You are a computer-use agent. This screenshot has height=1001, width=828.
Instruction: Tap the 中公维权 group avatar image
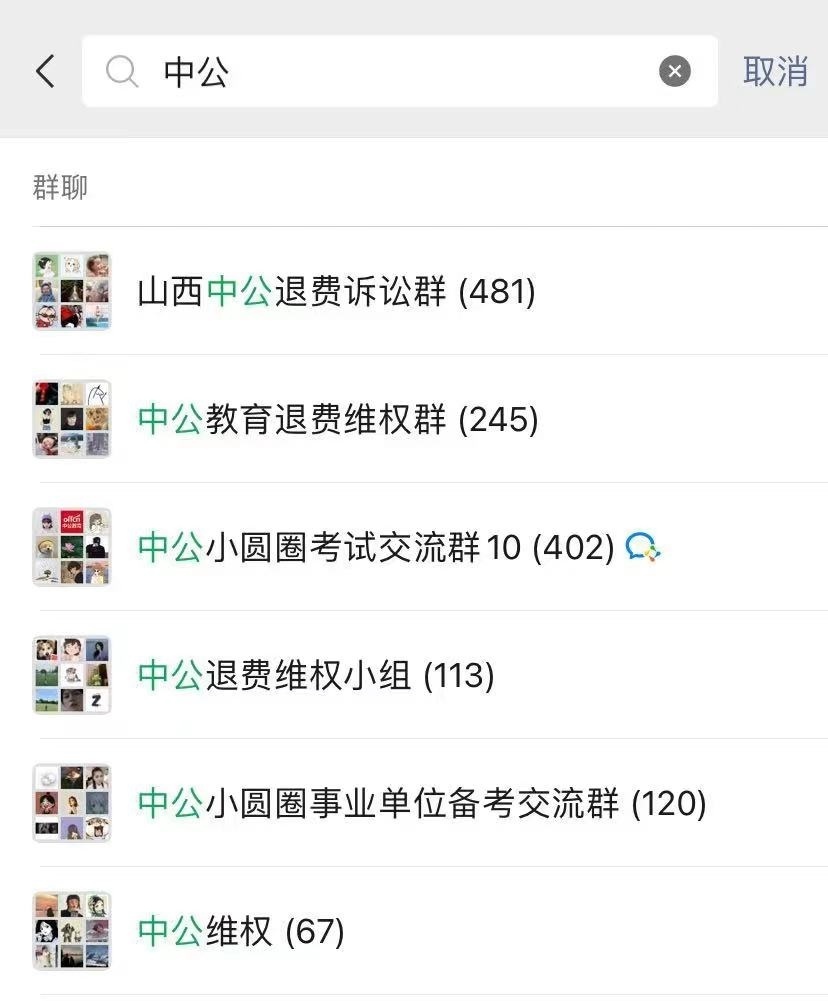[71, 930]
